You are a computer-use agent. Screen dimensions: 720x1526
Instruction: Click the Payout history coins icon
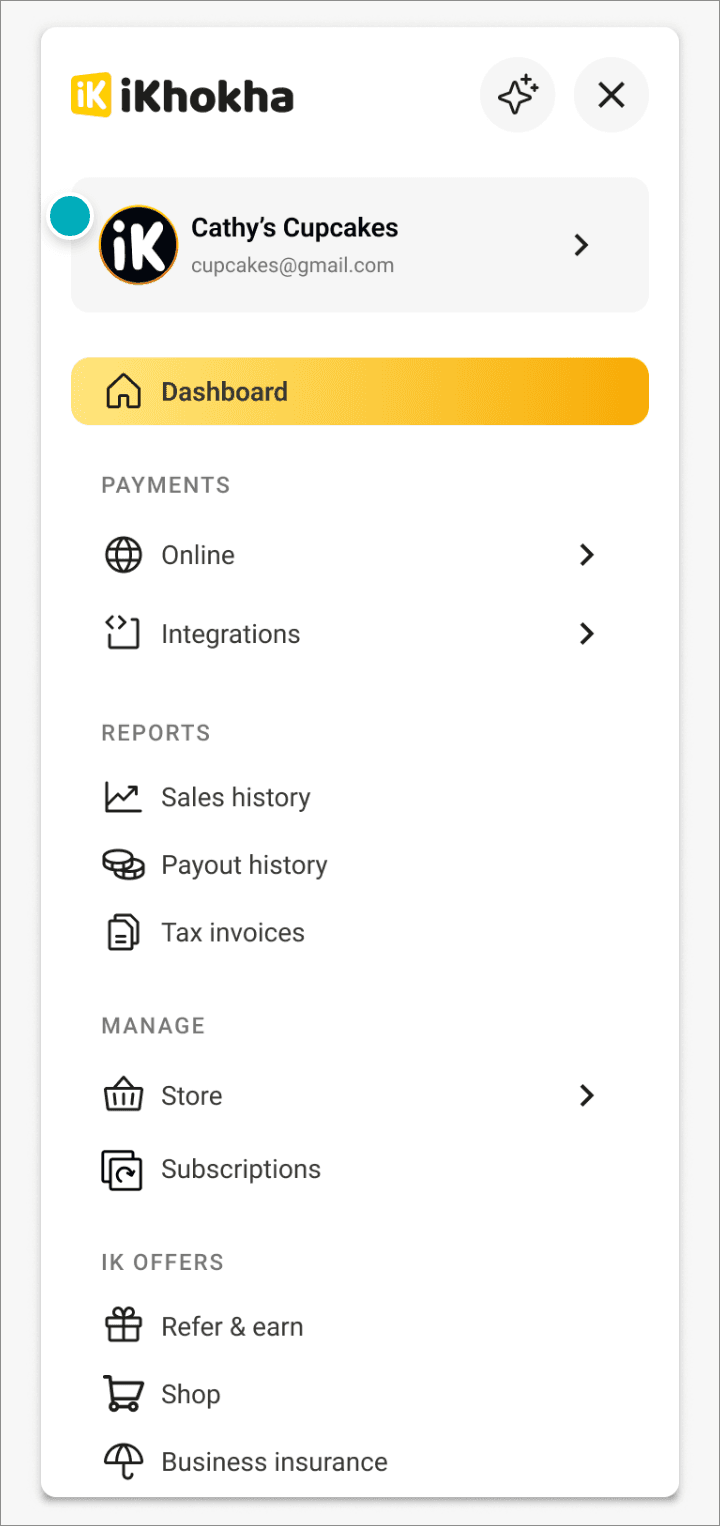pos(123,864)
